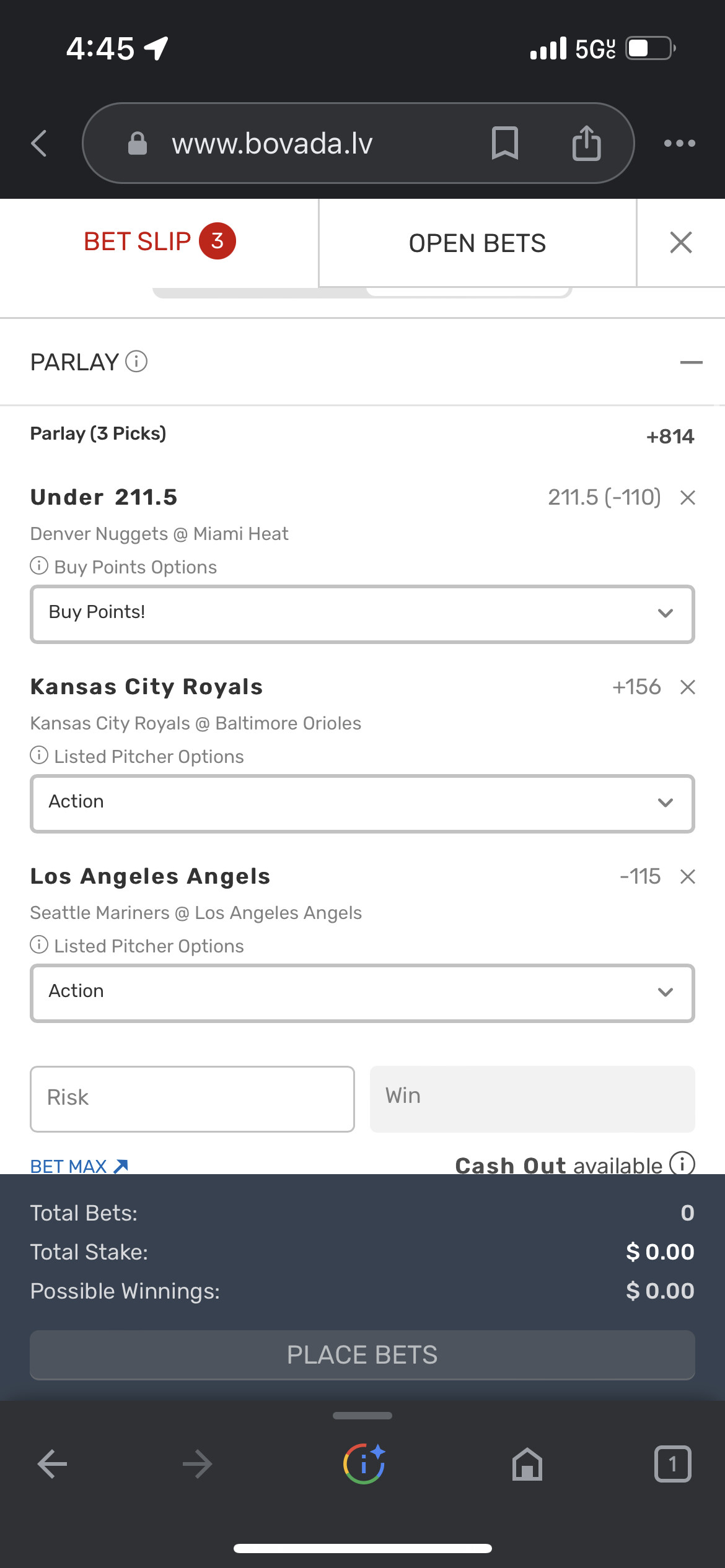Viewport: 725px width, 1568px height.
Task: Show Cash Out availability info
Action: [x=682, y=1164]
